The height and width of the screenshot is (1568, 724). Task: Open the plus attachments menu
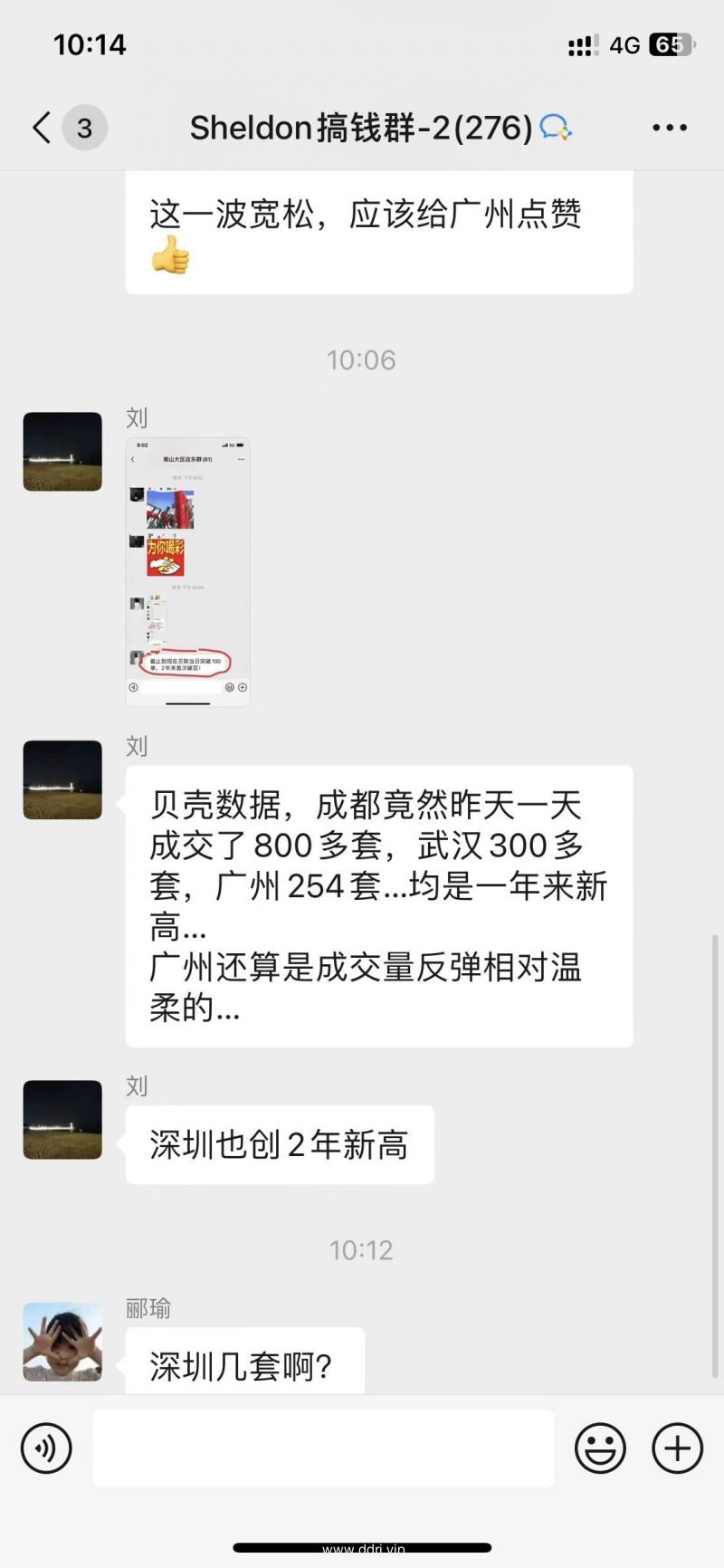[677, 1448]
